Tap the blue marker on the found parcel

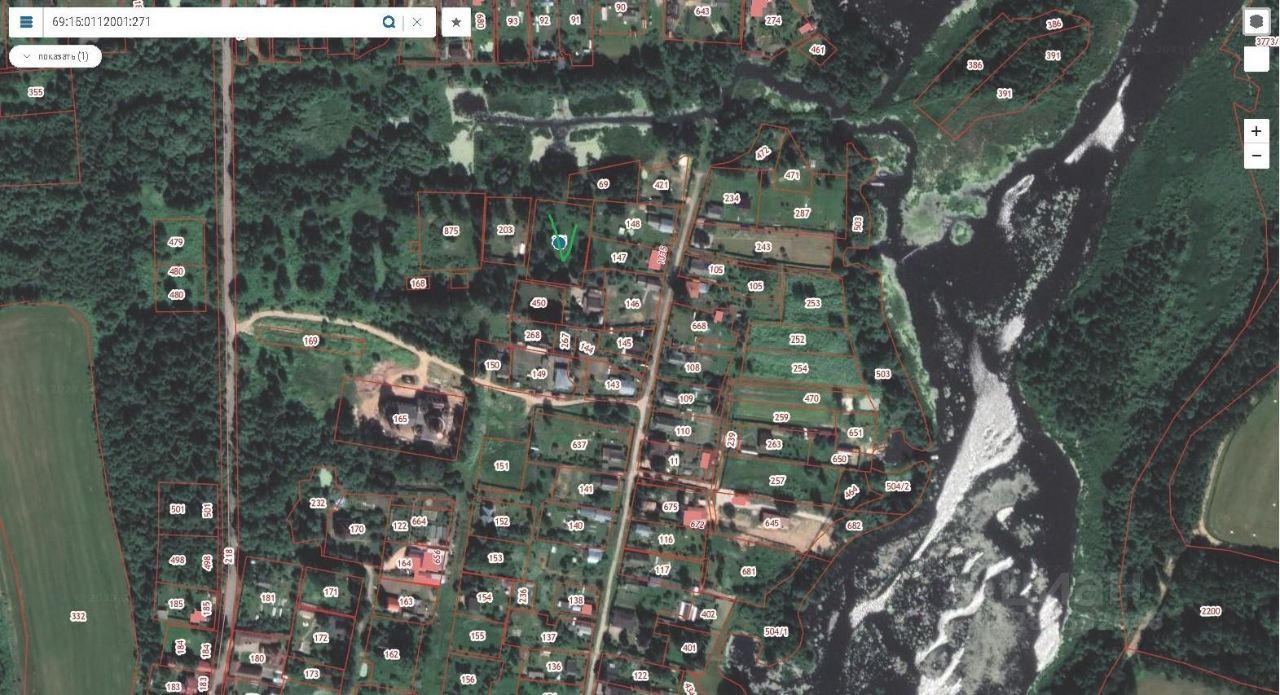(559, 242)
